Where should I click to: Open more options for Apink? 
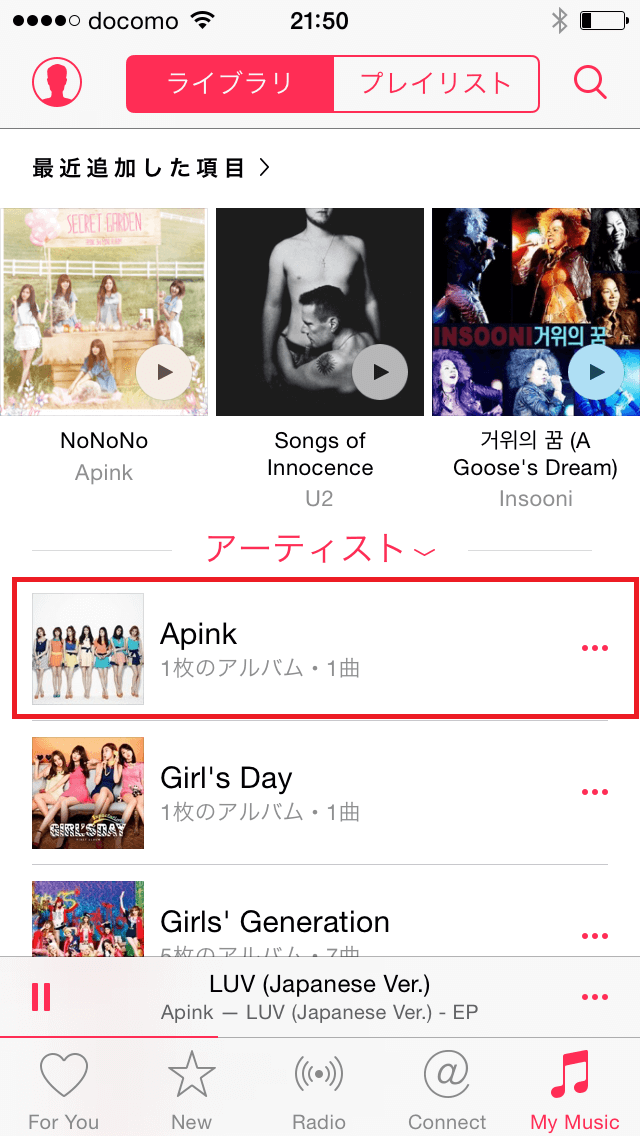coord(594,648)
